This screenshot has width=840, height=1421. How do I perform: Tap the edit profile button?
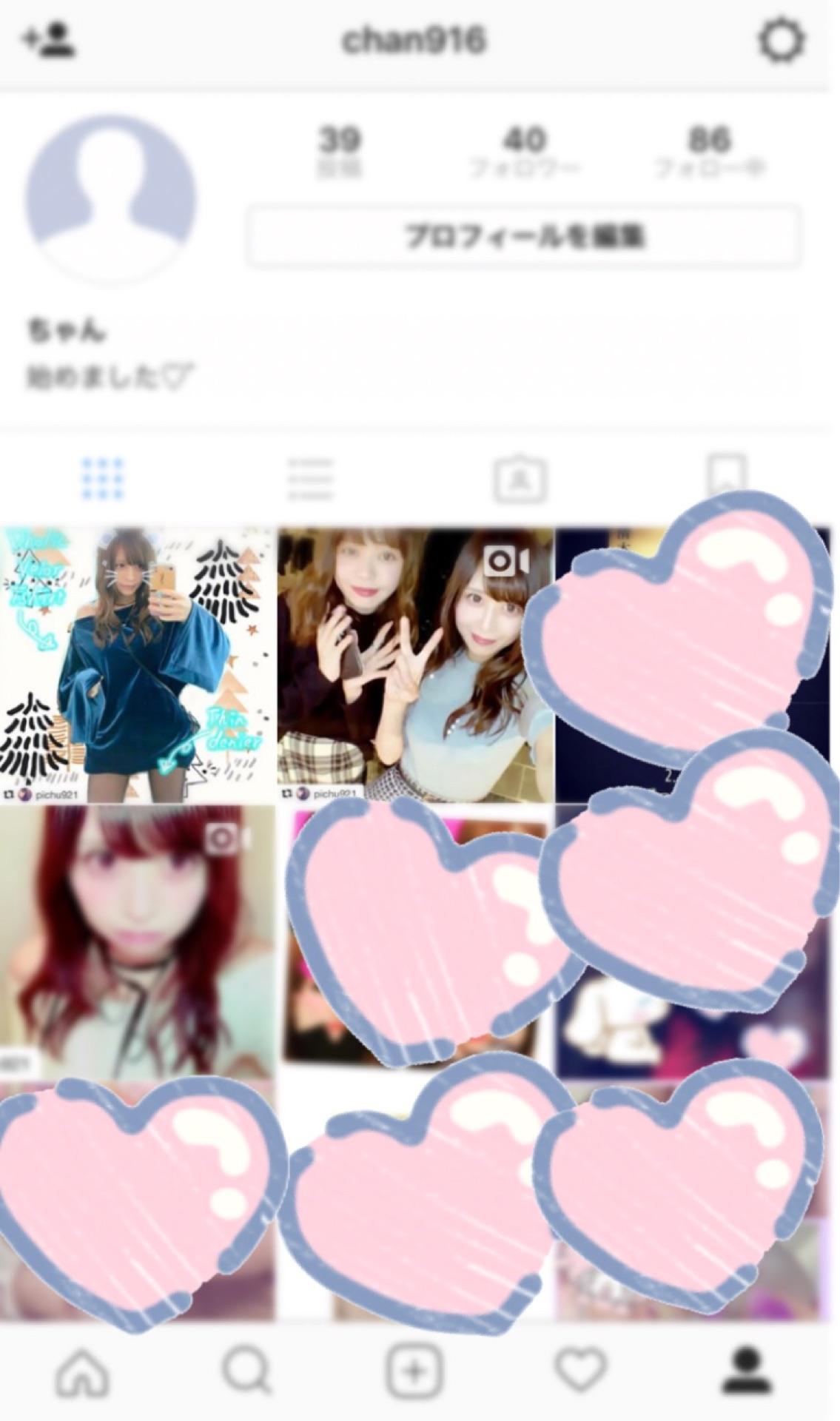[x=523, y=237]
